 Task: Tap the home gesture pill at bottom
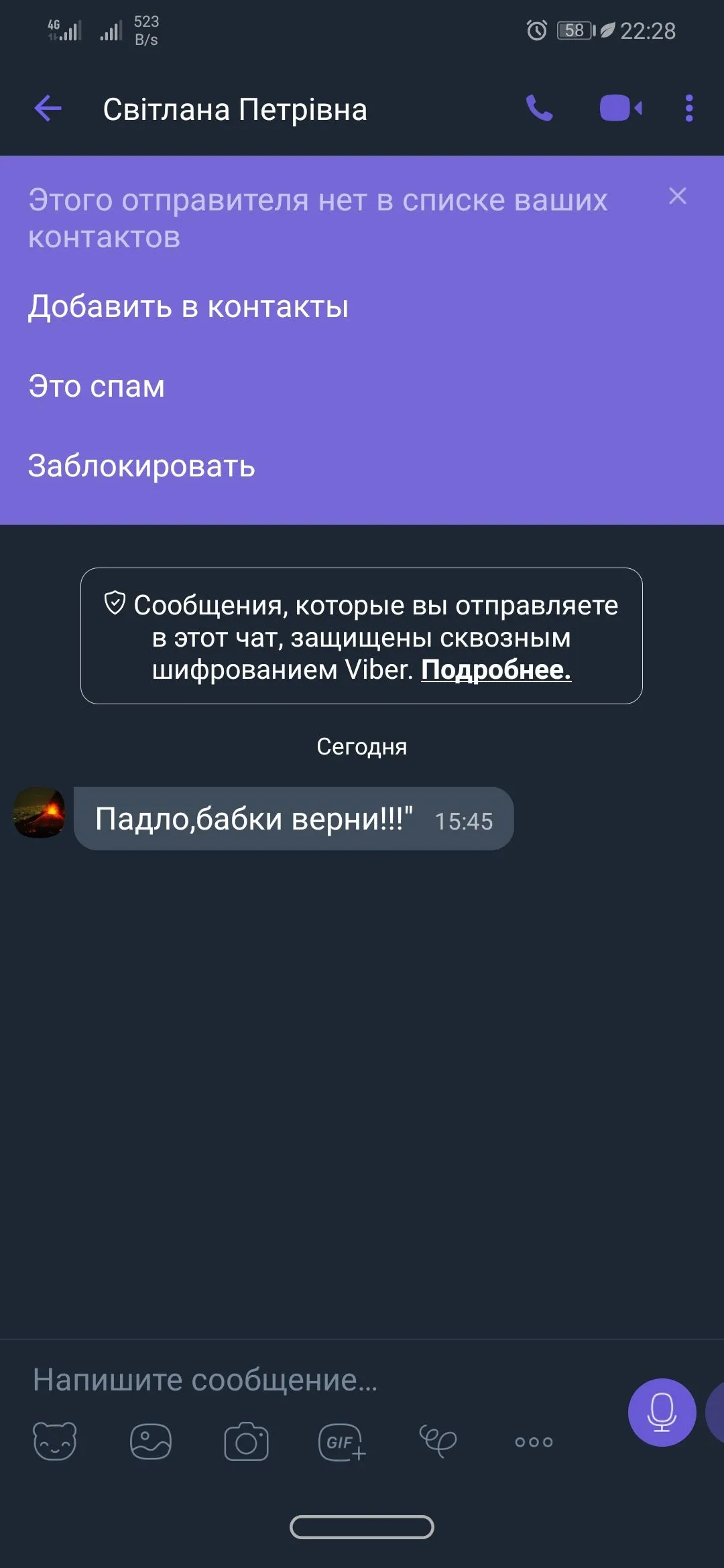click(362, 1527)
